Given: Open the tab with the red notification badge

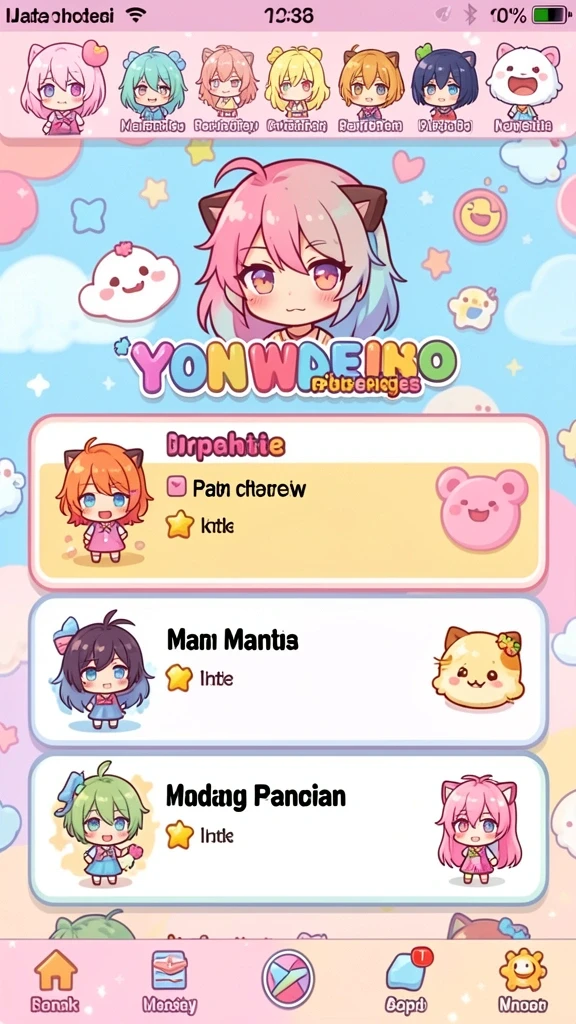Looking at the screenshot, I should pyautogui.click(x=406, y=981).
